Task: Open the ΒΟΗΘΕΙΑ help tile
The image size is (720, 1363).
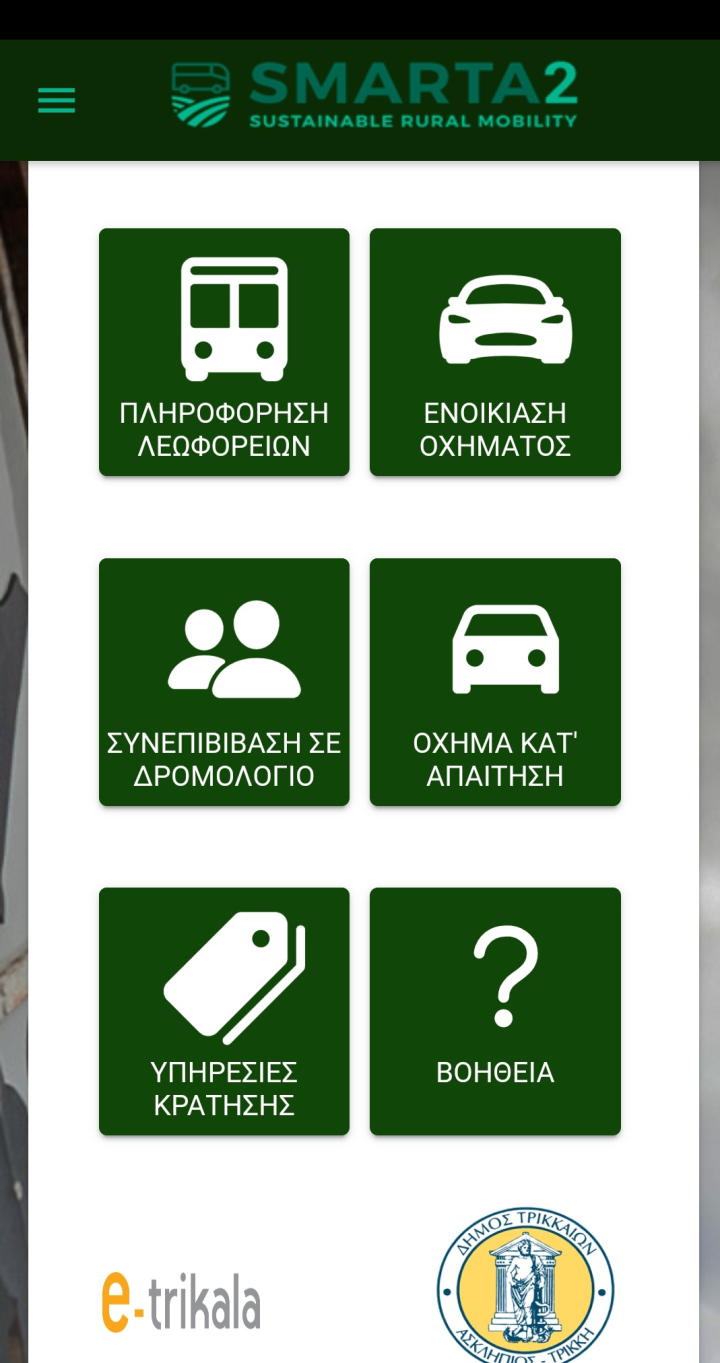Action: [495, 1011]
